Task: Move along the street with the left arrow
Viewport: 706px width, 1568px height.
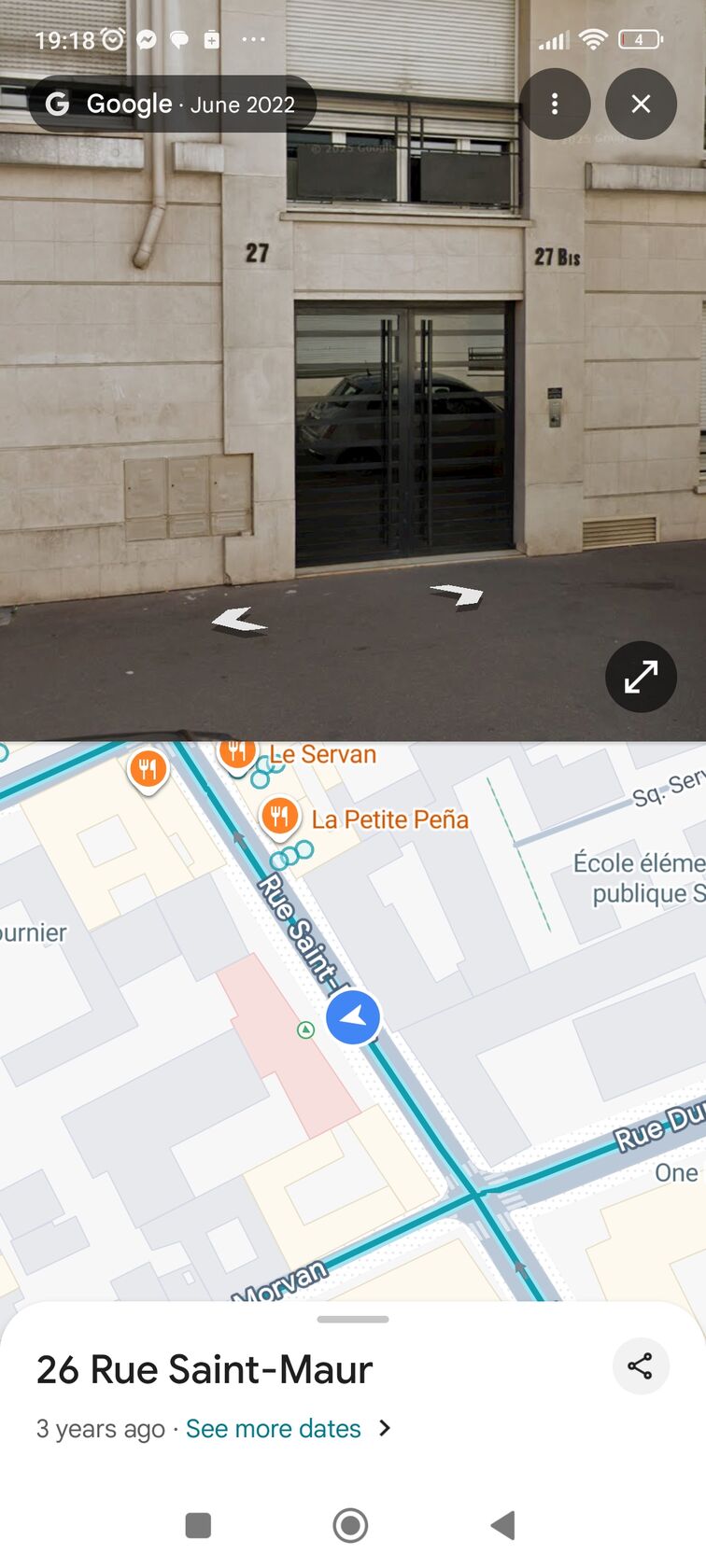Action: point(238,621)
